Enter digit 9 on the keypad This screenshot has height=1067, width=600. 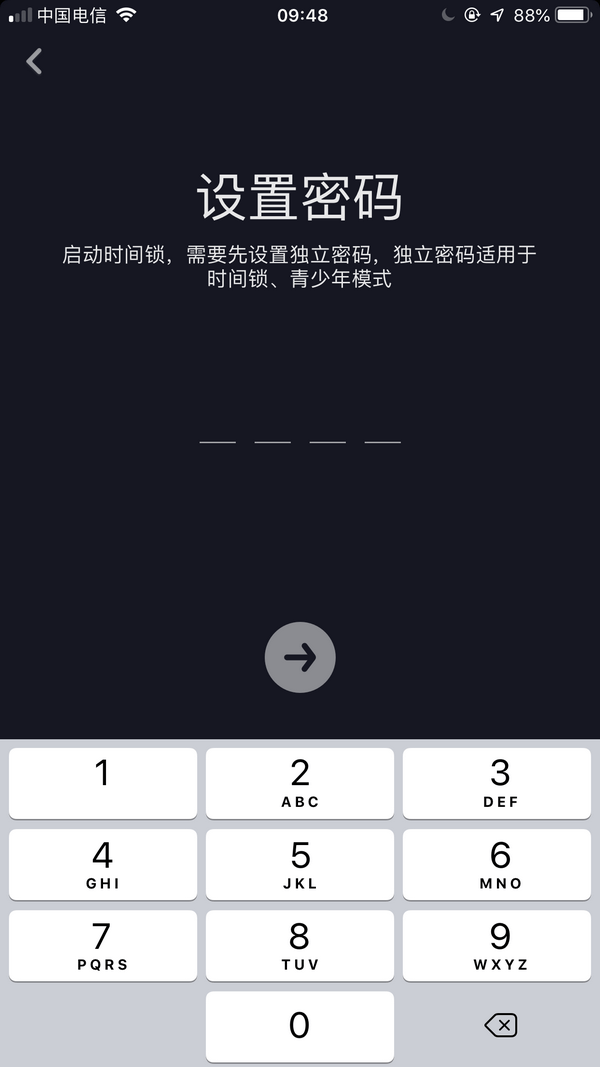click(499, 945)
